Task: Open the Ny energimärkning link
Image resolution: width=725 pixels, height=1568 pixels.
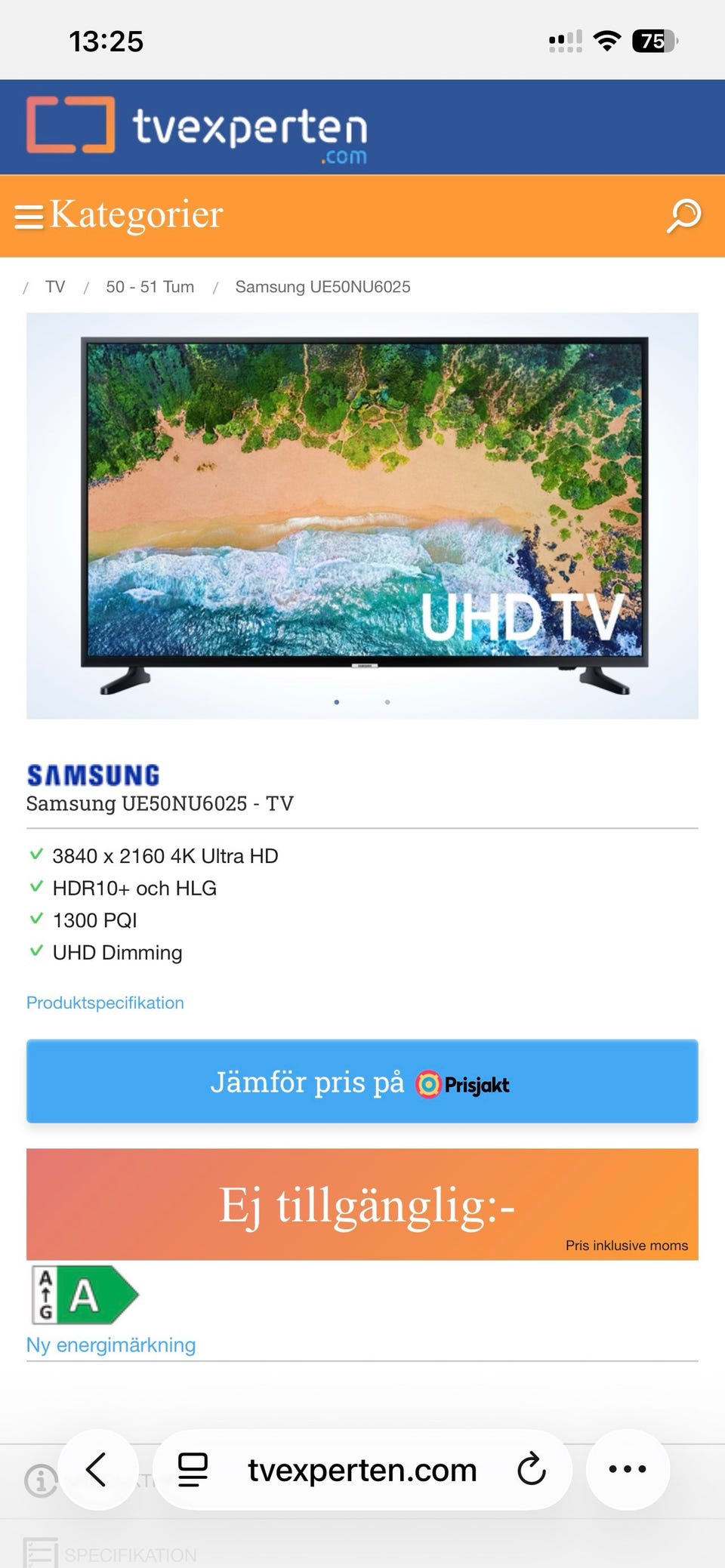Action: pyautogui.click(x=110, y=1344)
